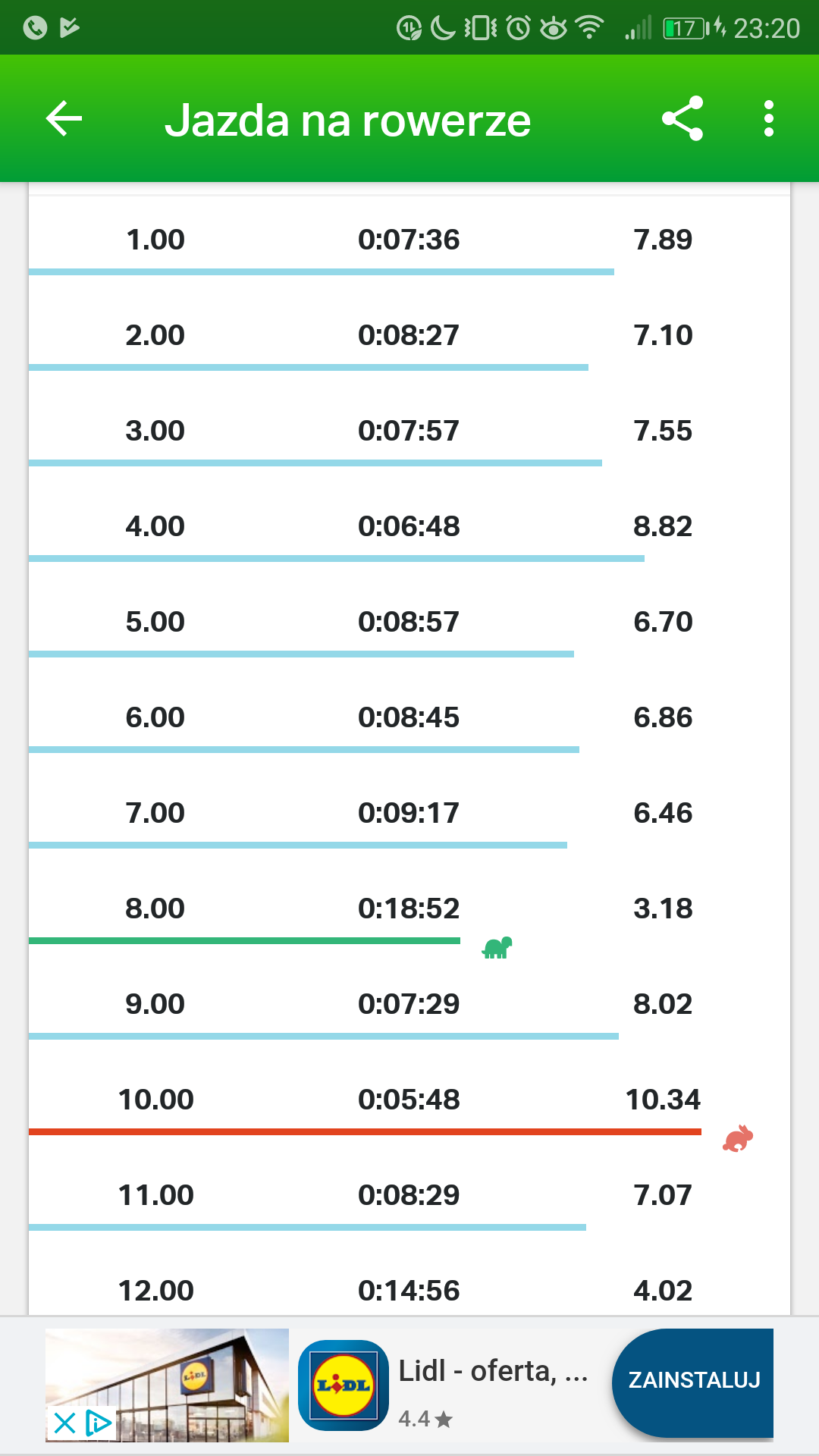Go back using the arrow icon

(x=64, y=119)
